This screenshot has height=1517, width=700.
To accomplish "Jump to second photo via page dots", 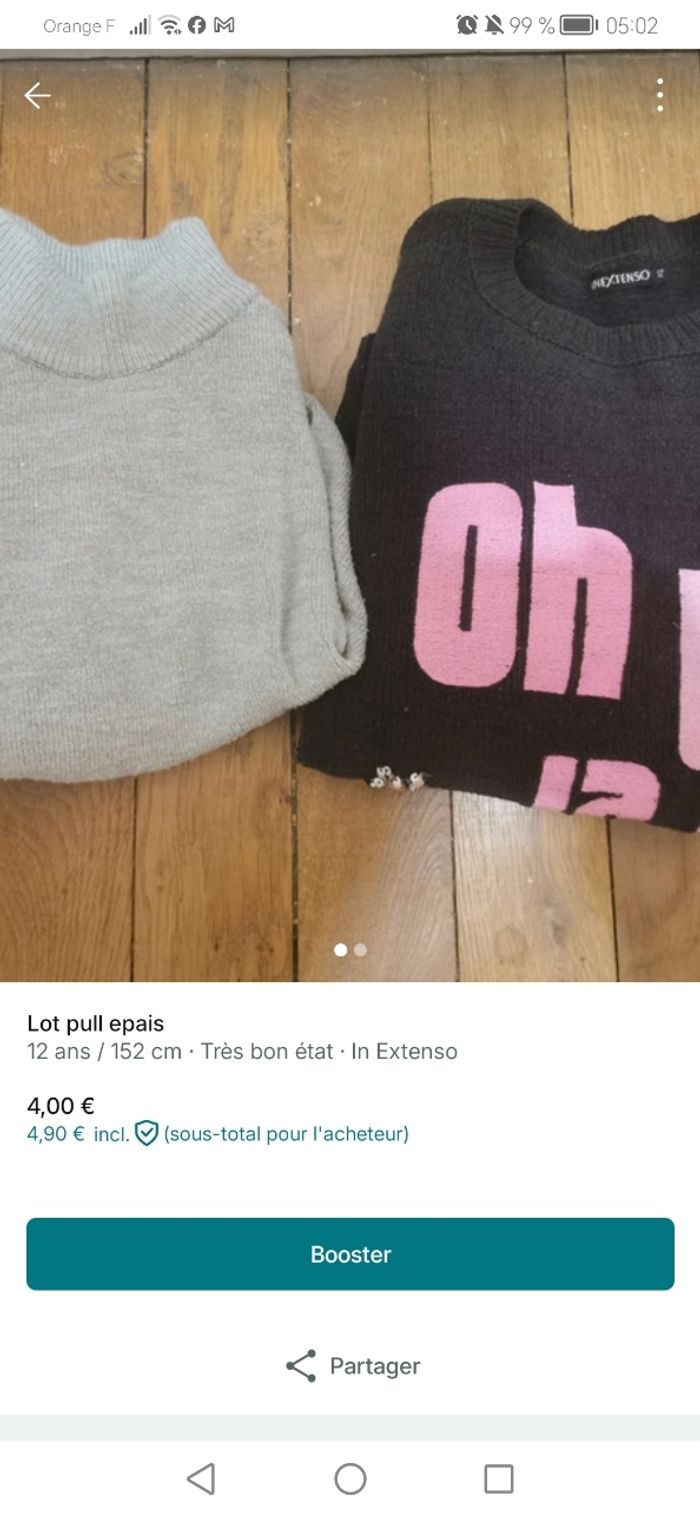I will (x=361, y=950).
